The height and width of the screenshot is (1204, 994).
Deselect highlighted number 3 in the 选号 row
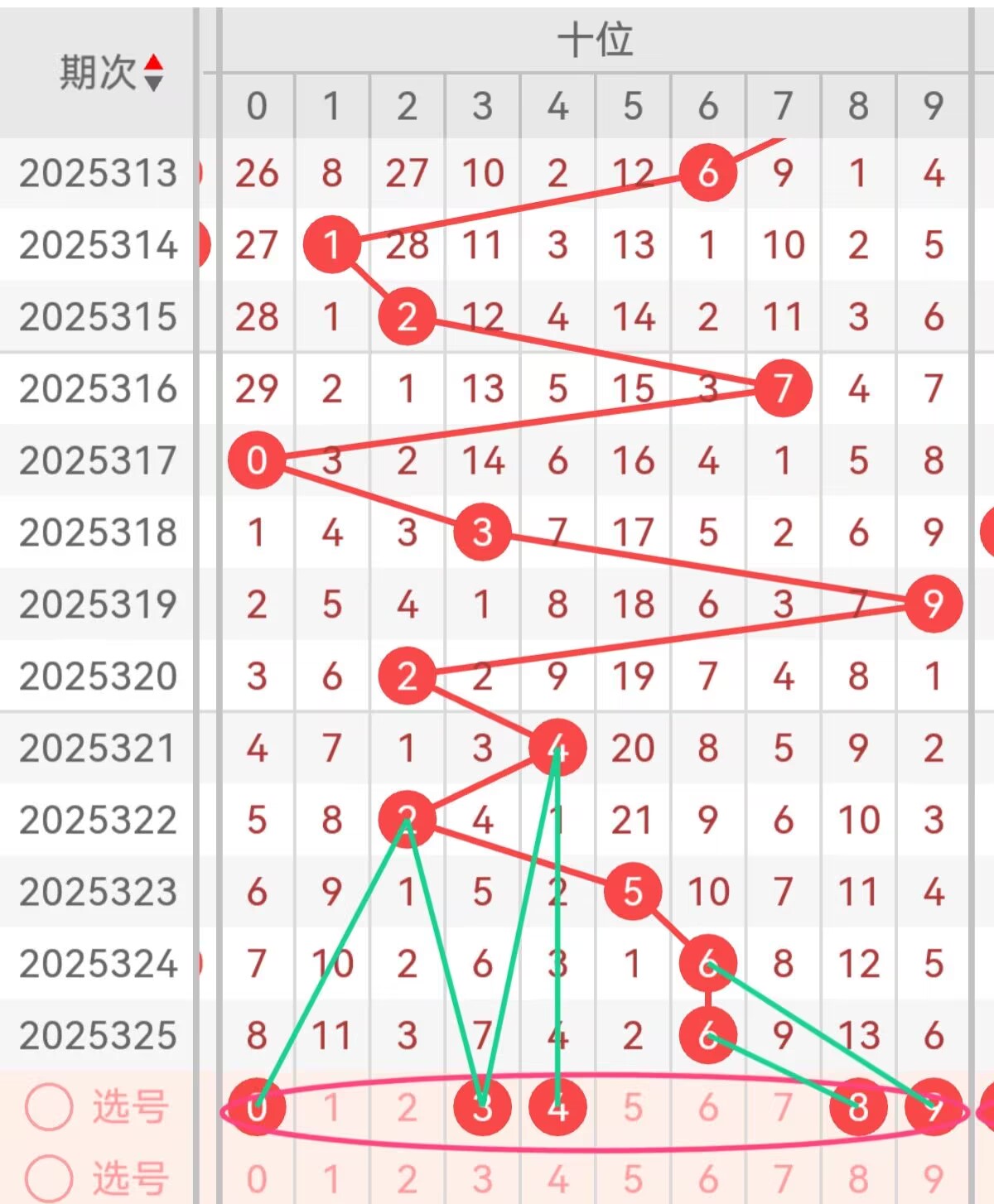(x=482, y=1107)
